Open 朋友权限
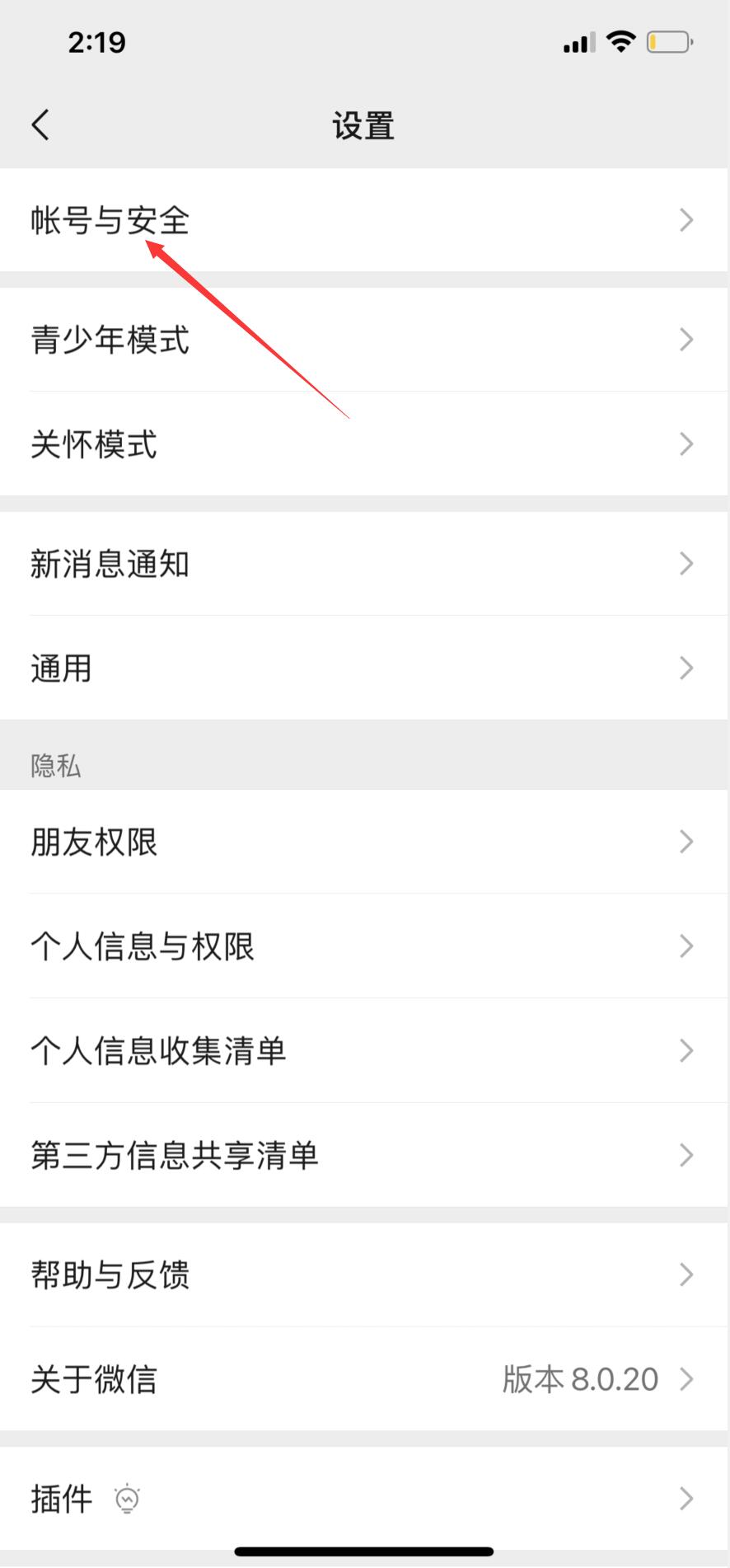730x1568 pixels. [364, 842]
